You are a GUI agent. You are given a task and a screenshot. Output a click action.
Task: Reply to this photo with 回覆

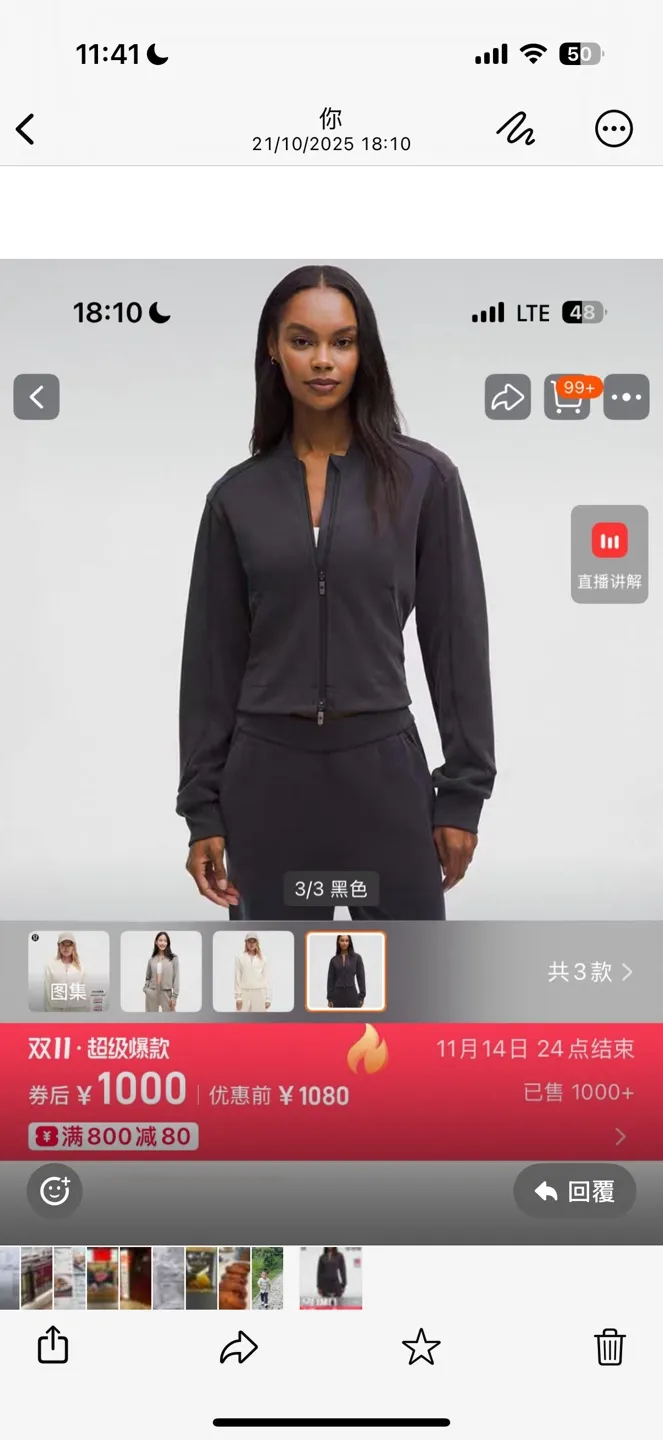[575, 1191]
